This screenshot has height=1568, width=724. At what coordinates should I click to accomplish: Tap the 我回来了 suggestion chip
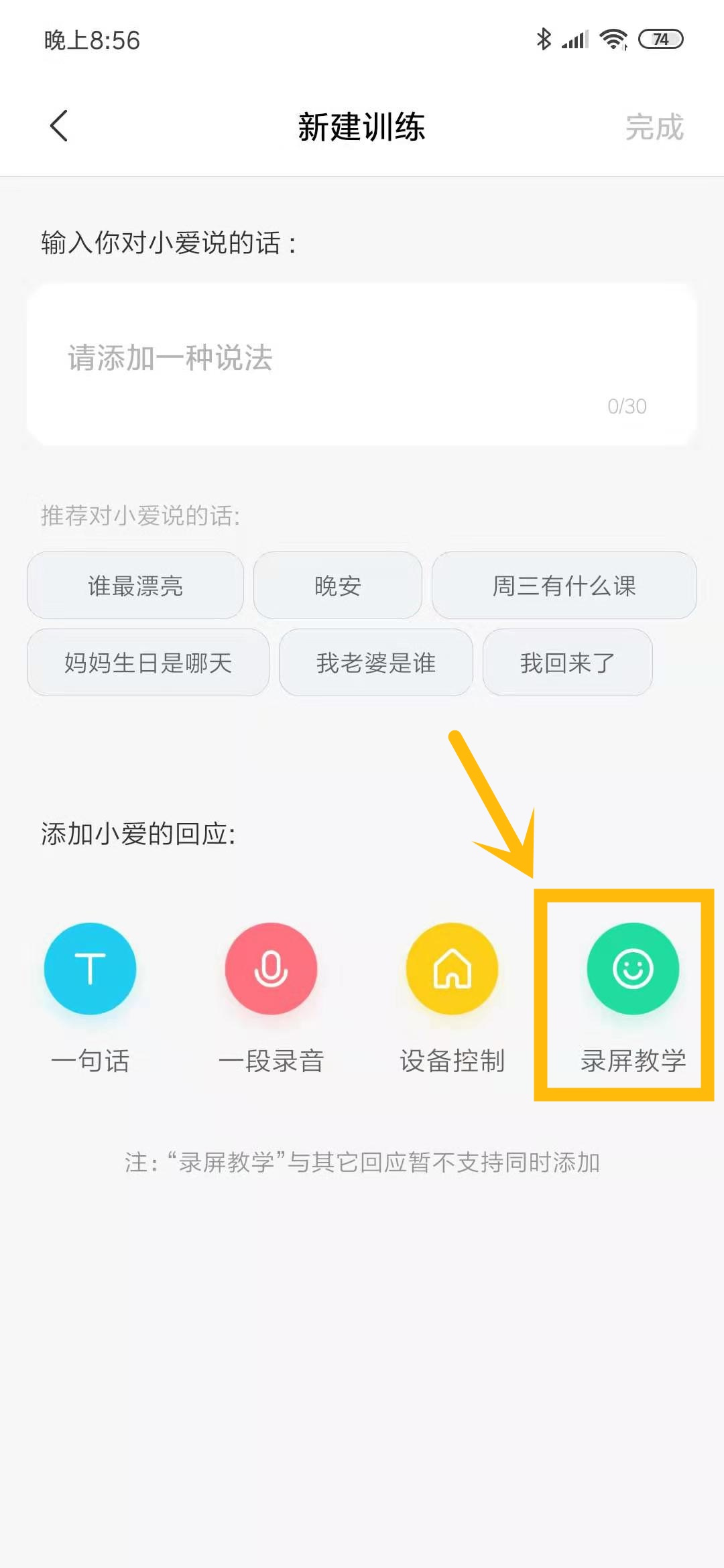click(567, 663)
